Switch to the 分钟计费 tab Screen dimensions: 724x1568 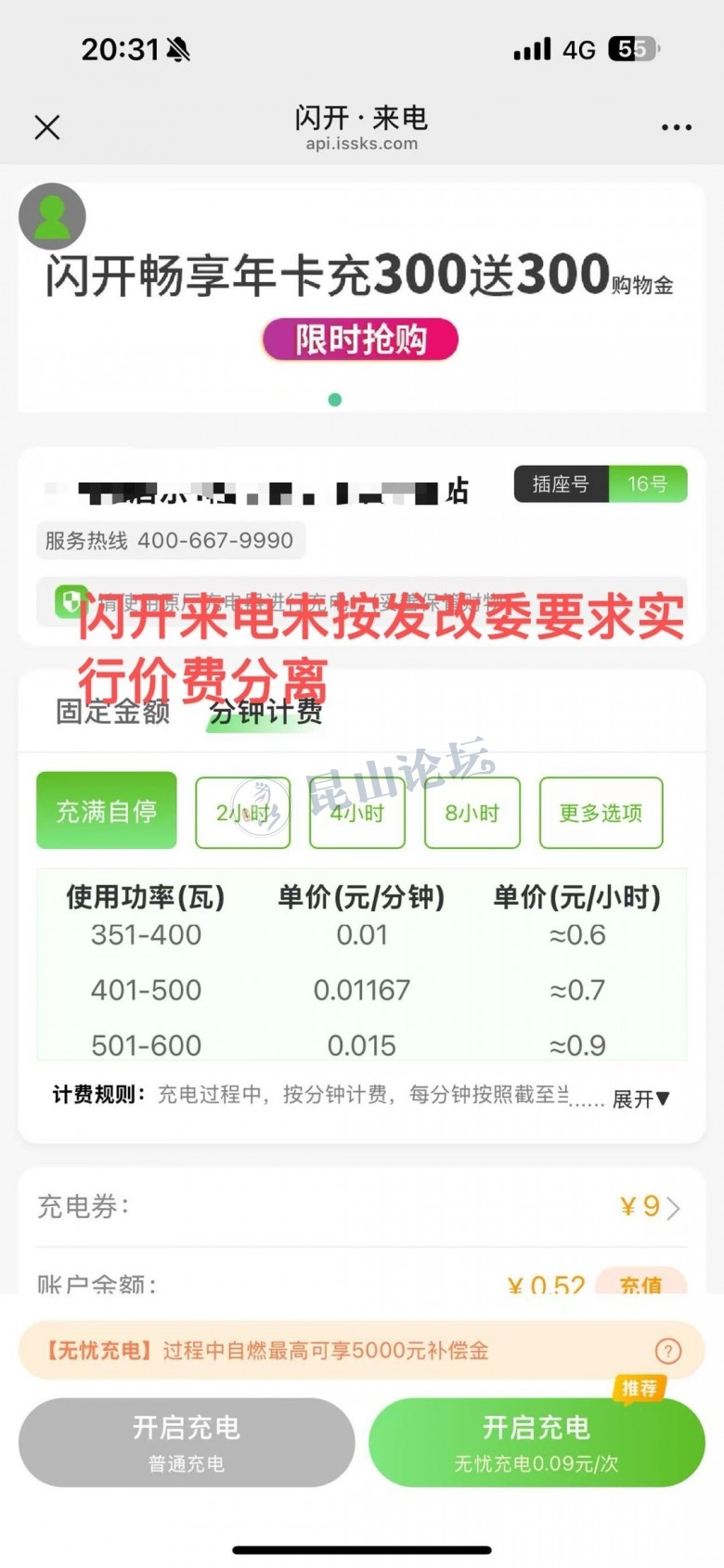click(265, 712)
